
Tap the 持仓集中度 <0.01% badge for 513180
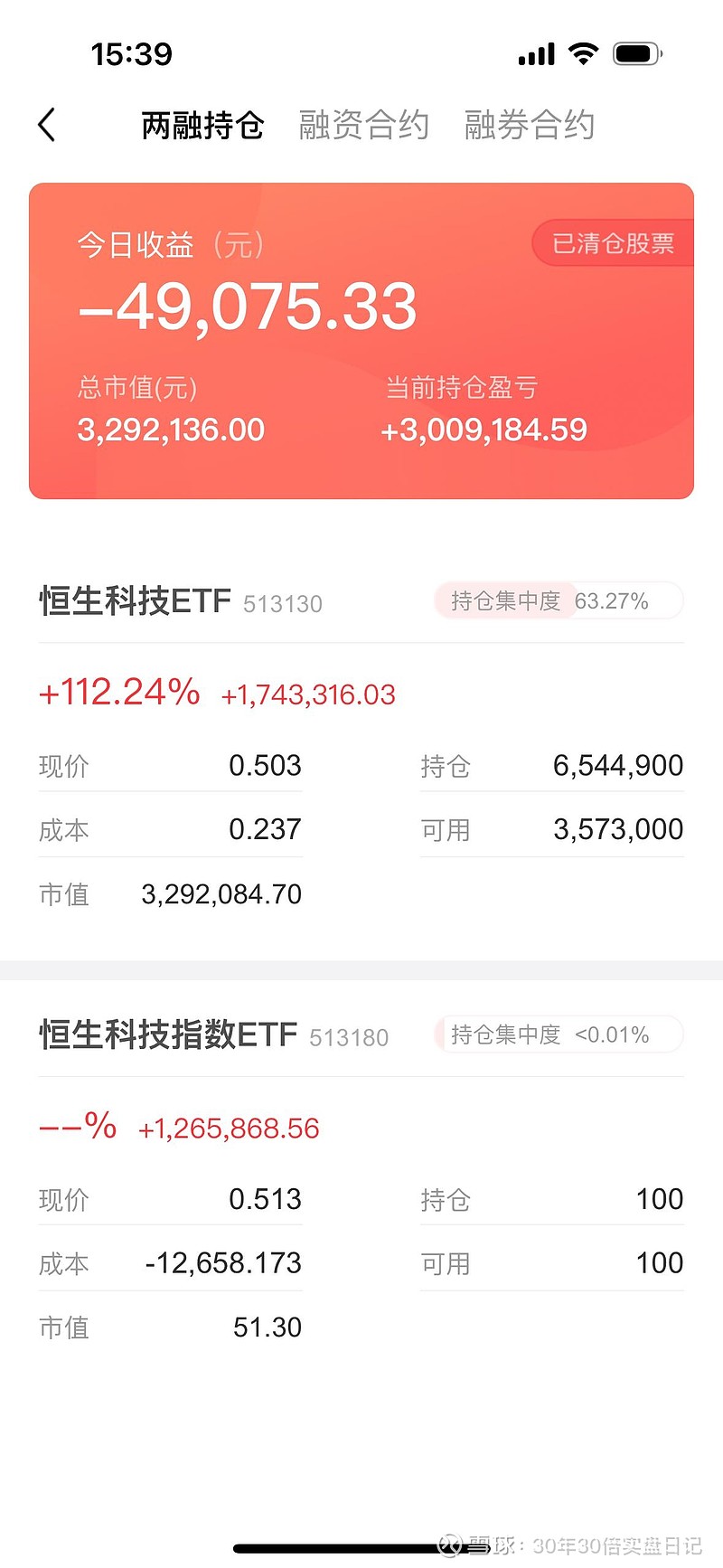tap(555, 1034)
